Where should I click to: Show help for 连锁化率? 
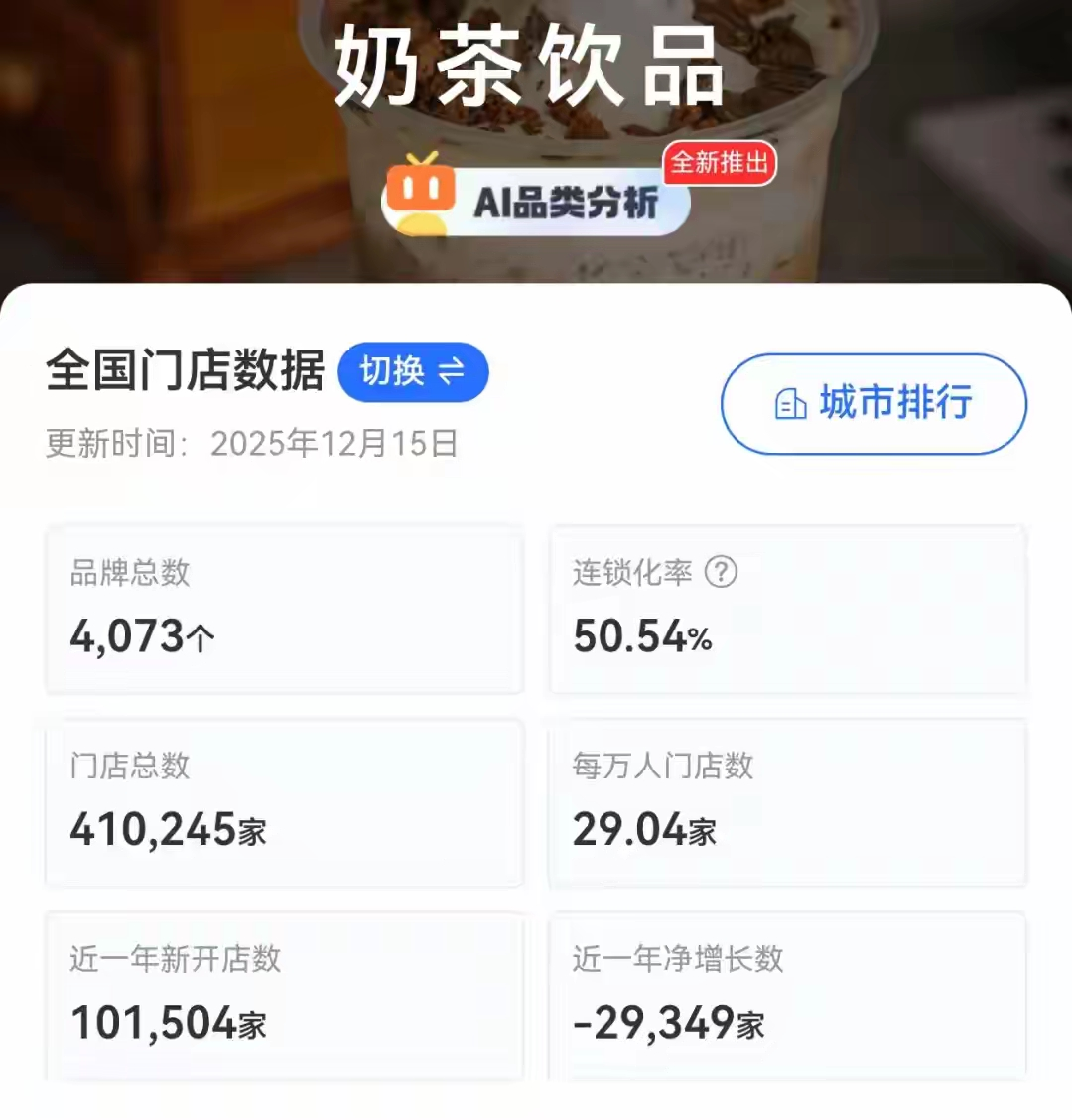click(x=721, y=572)
